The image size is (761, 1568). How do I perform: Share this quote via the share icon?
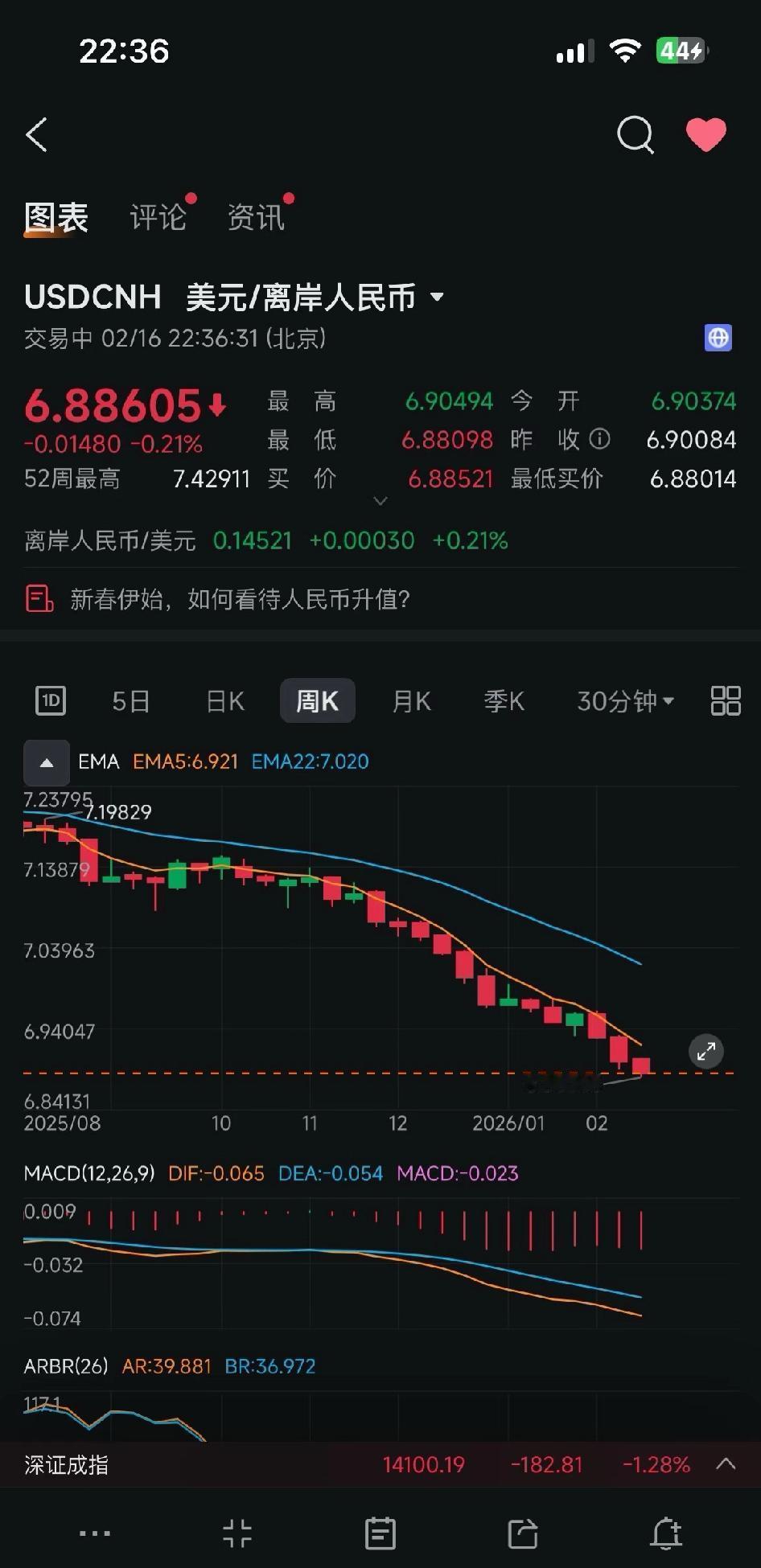(523, 1532)
